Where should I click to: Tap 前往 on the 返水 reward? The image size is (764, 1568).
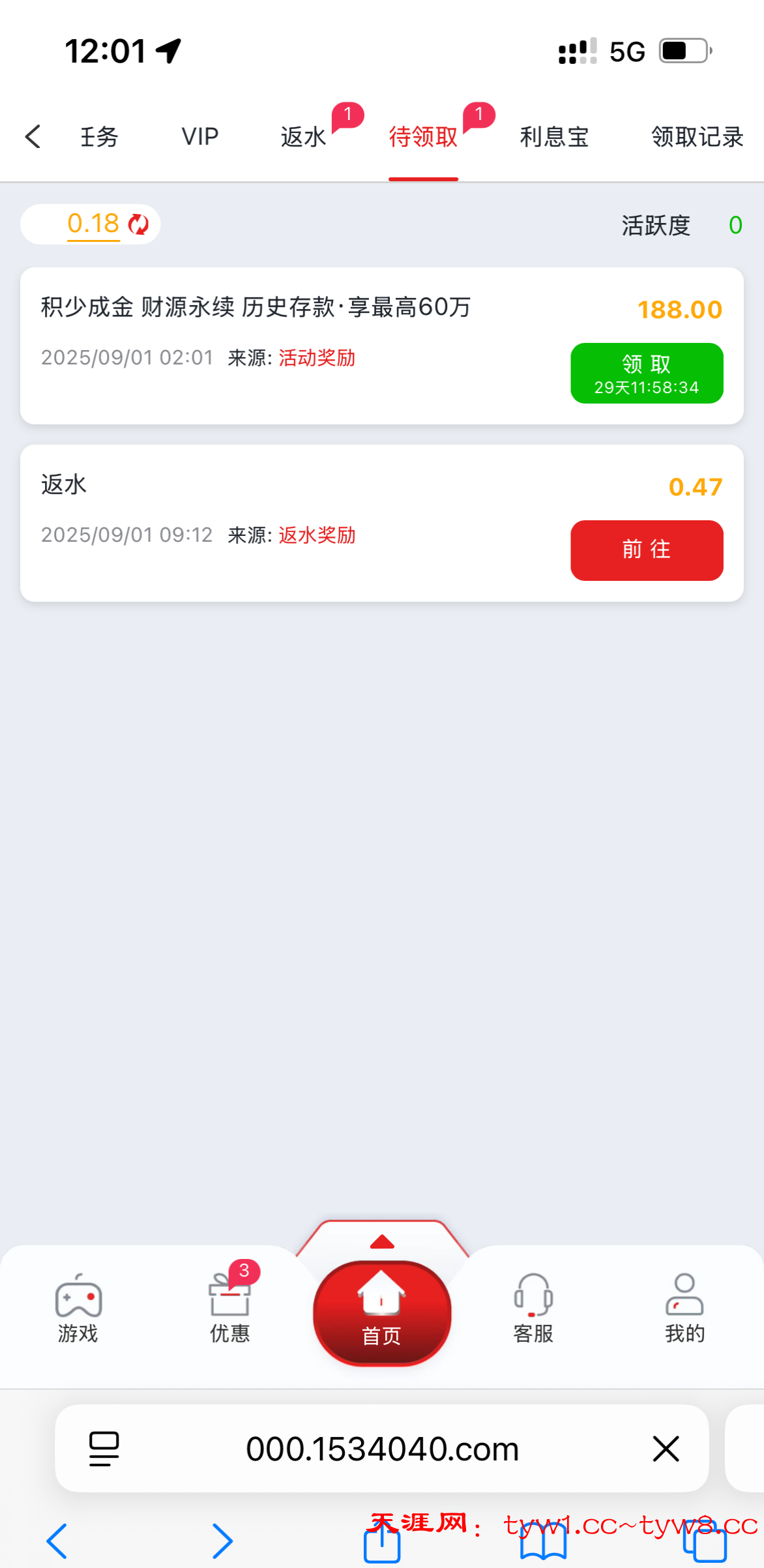[646, 550]
